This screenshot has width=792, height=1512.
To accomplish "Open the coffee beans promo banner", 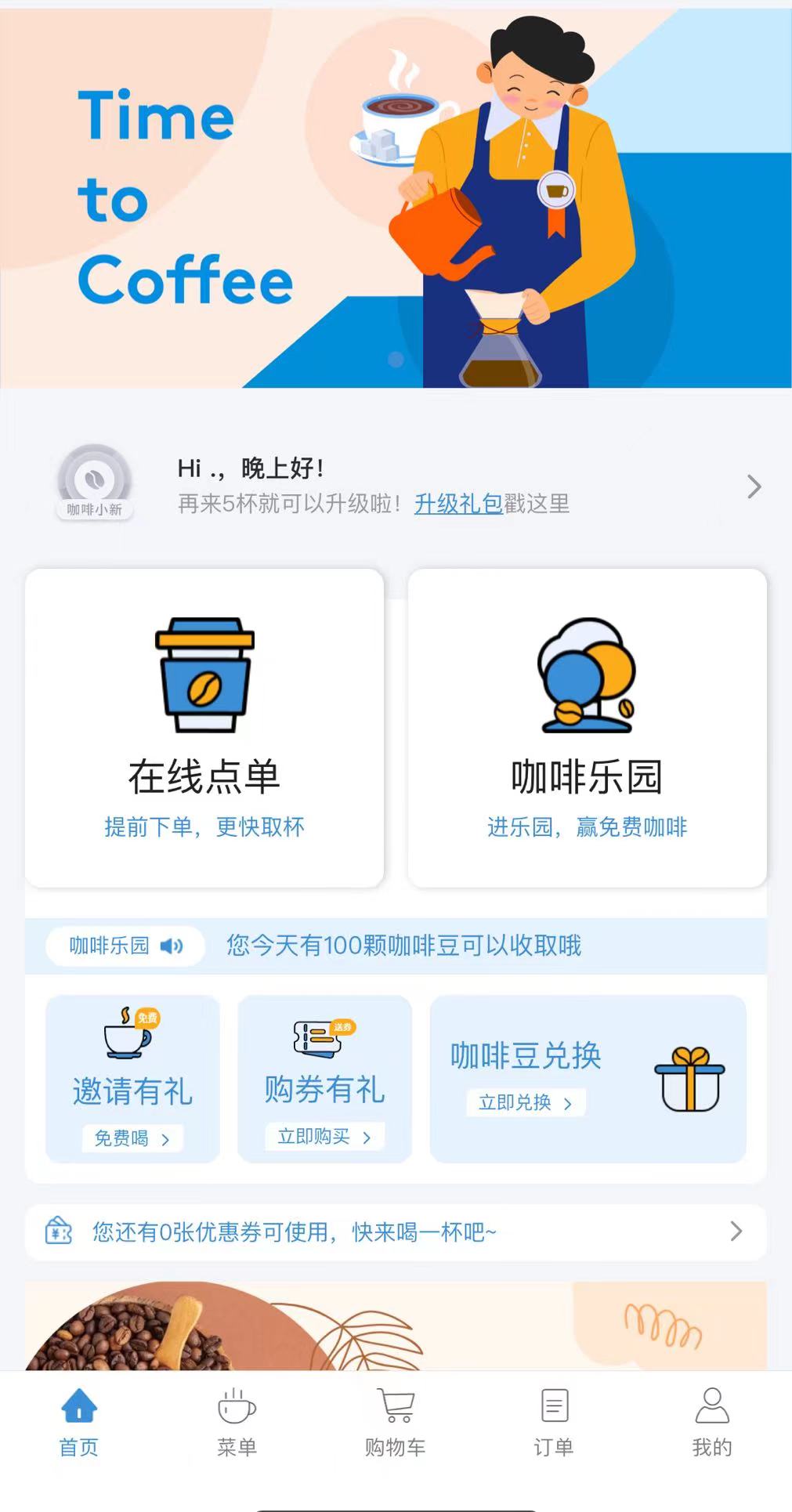I will pos(396,1326).
